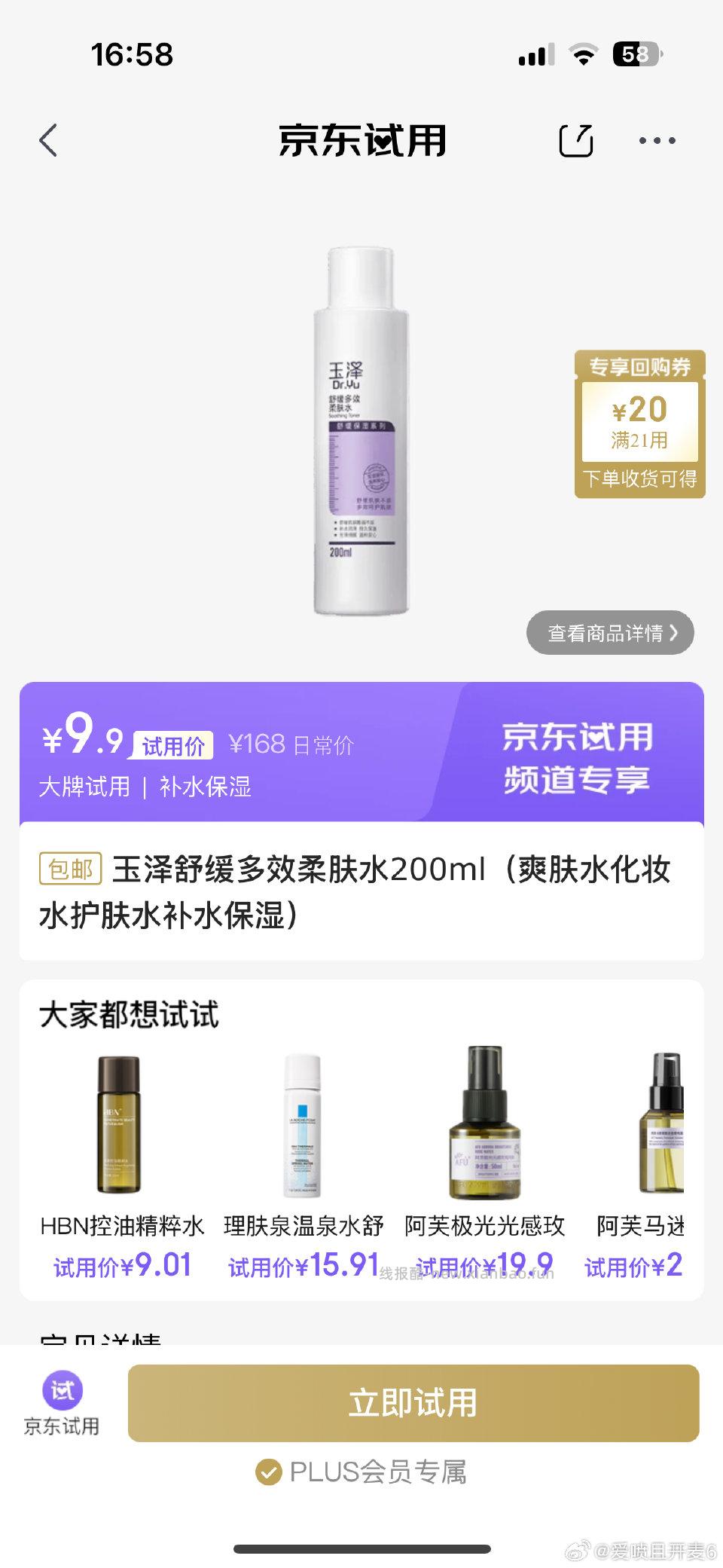Tap the back arrow at top left
This screenshot has width=723, height=1568.
coord(48,140)
